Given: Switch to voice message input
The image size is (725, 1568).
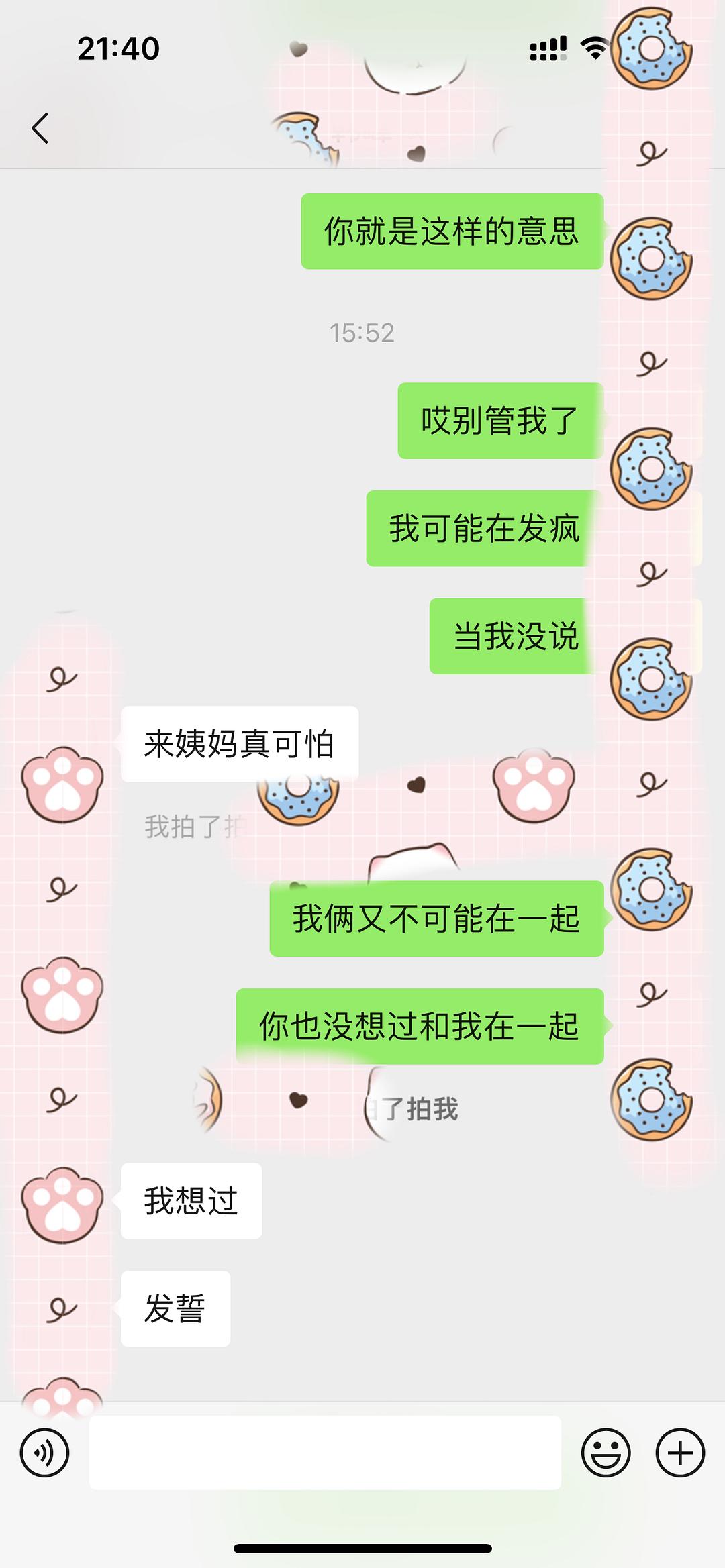Looking at the screenshot, I should pos(44,1453).
